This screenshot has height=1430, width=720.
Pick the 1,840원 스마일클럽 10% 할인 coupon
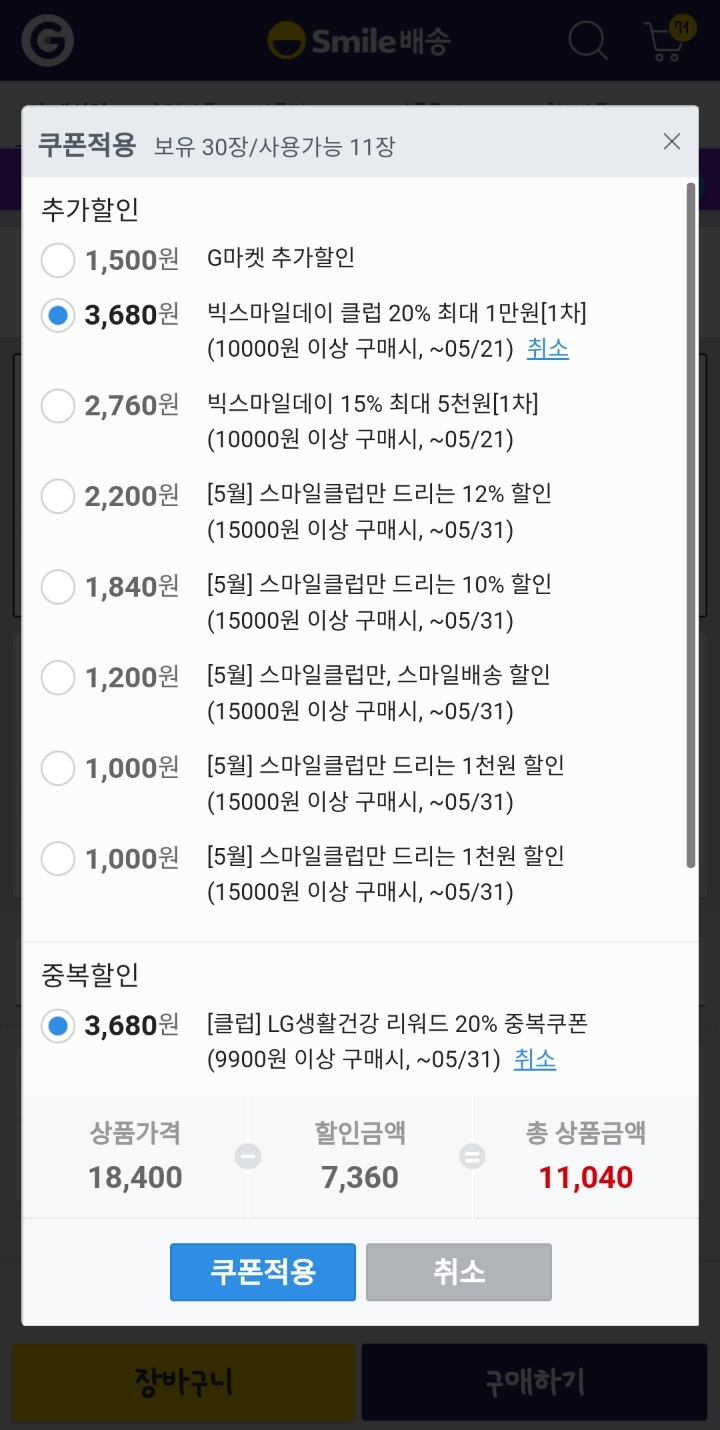58,587
